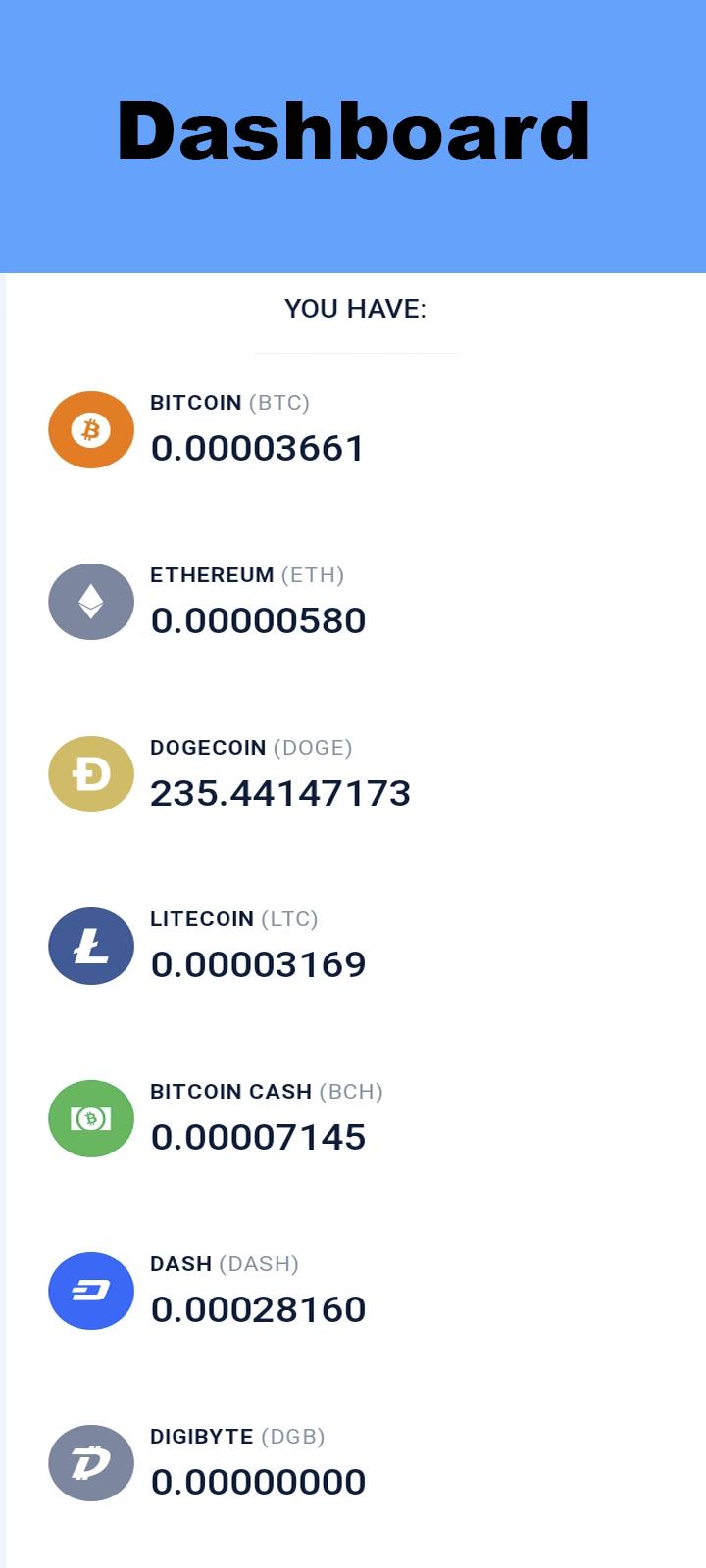Select the Ethereum diamond icon

(91, 602)
